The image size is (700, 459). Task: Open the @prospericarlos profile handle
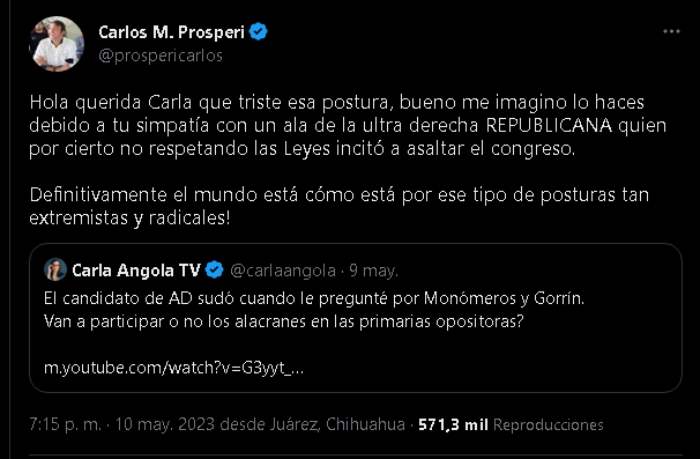click(160, 56)
